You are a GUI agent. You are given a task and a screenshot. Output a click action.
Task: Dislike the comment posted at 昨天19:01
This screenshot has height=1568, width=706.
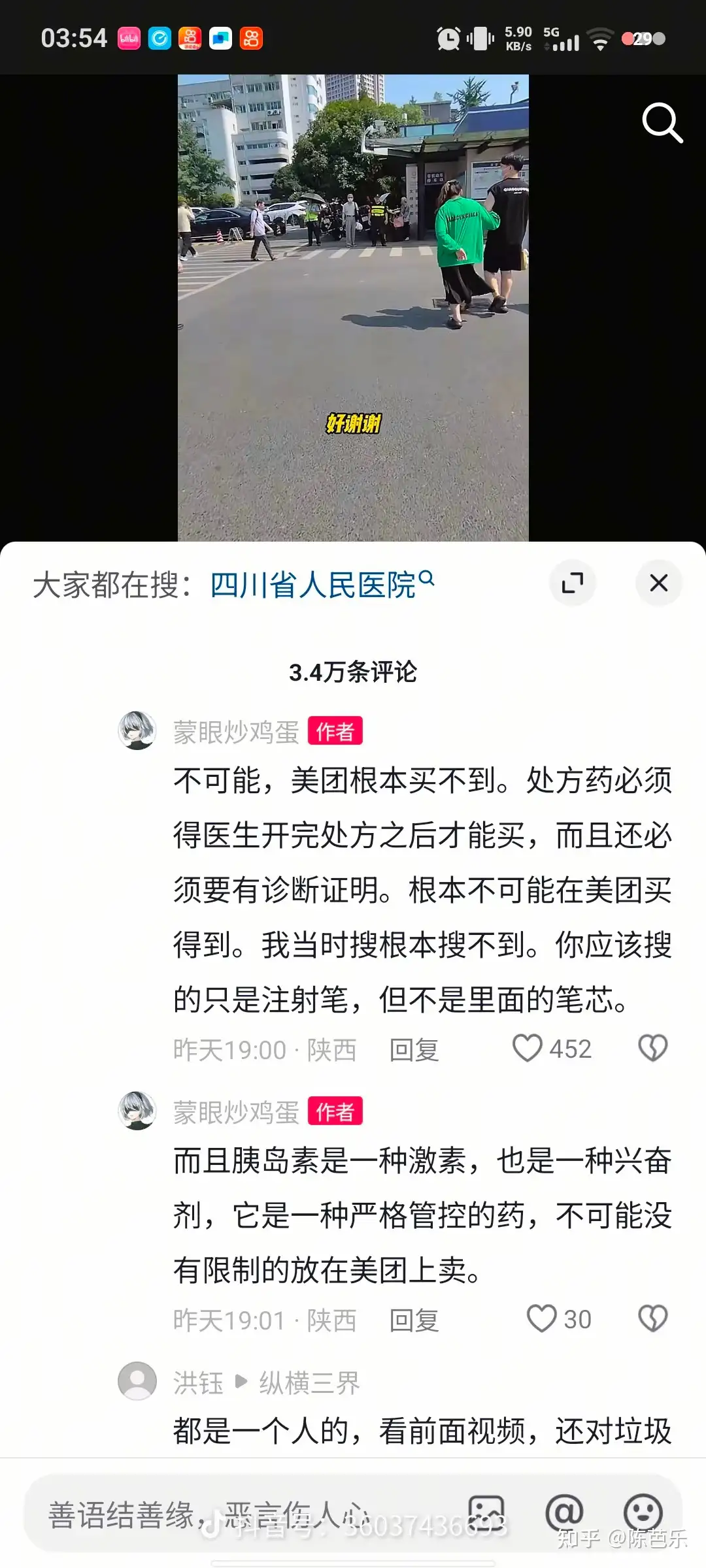tap(652, 1318)
